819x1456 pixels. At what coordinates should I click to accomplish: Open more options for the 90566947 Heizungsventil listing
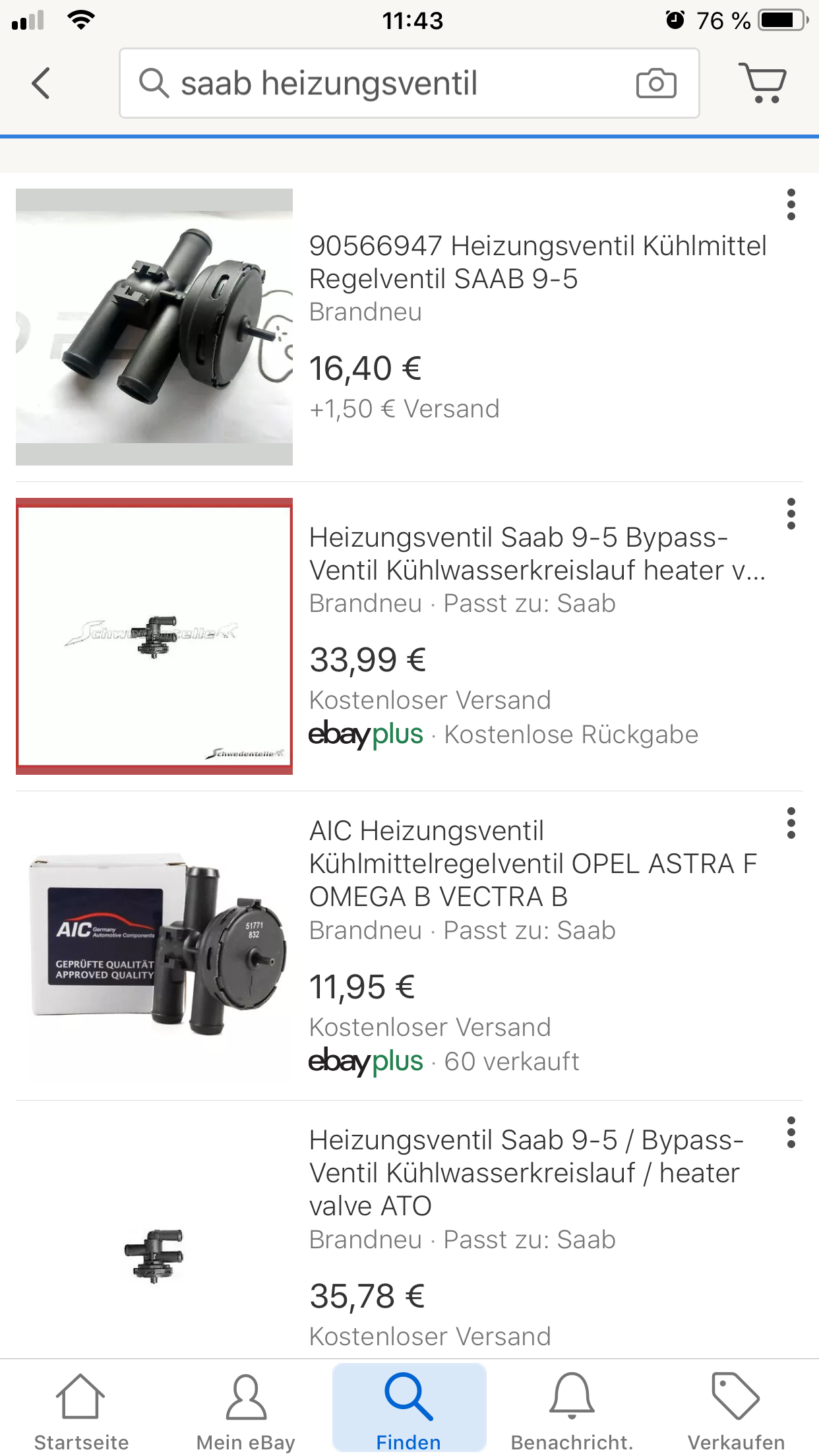791,204
